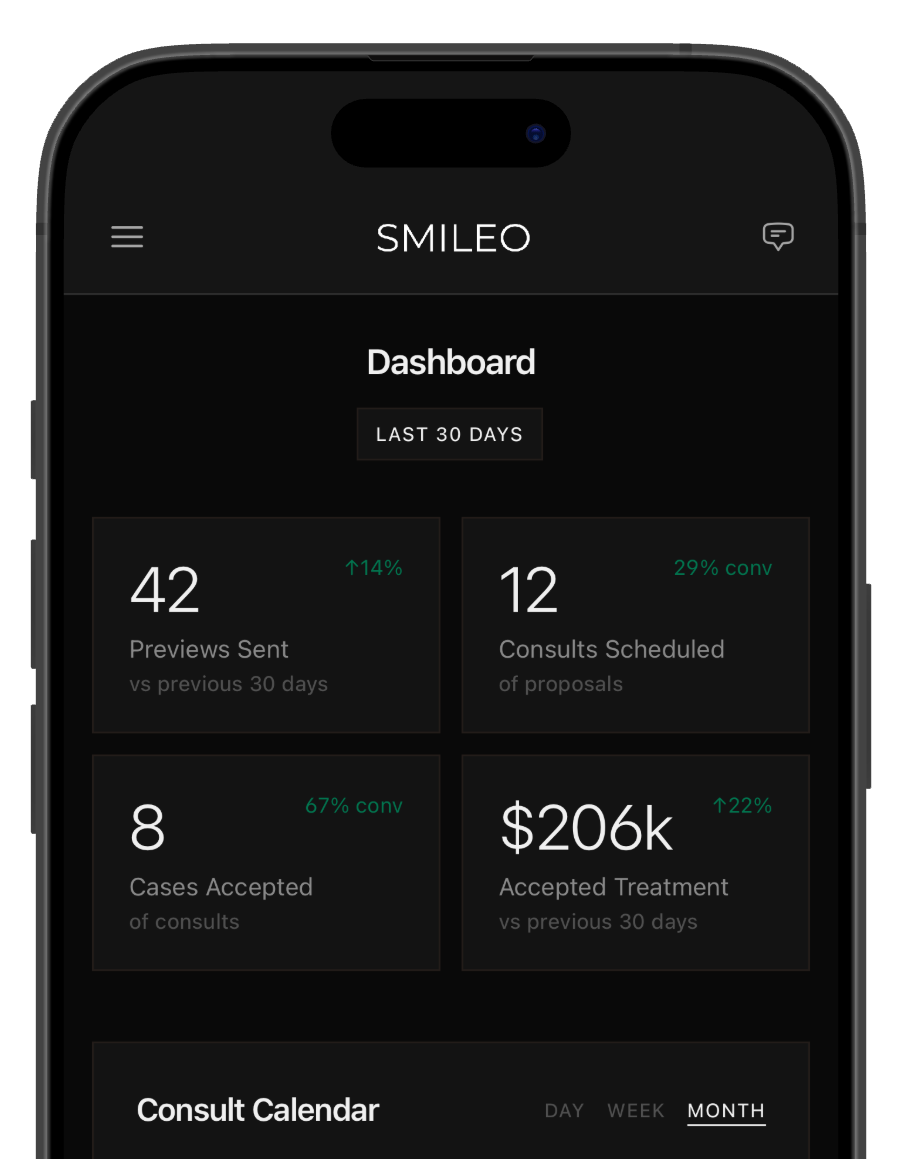This screenshot has height=1159, width=902.
Task: Open the Previews Sent card
Action: coord(266,625)
